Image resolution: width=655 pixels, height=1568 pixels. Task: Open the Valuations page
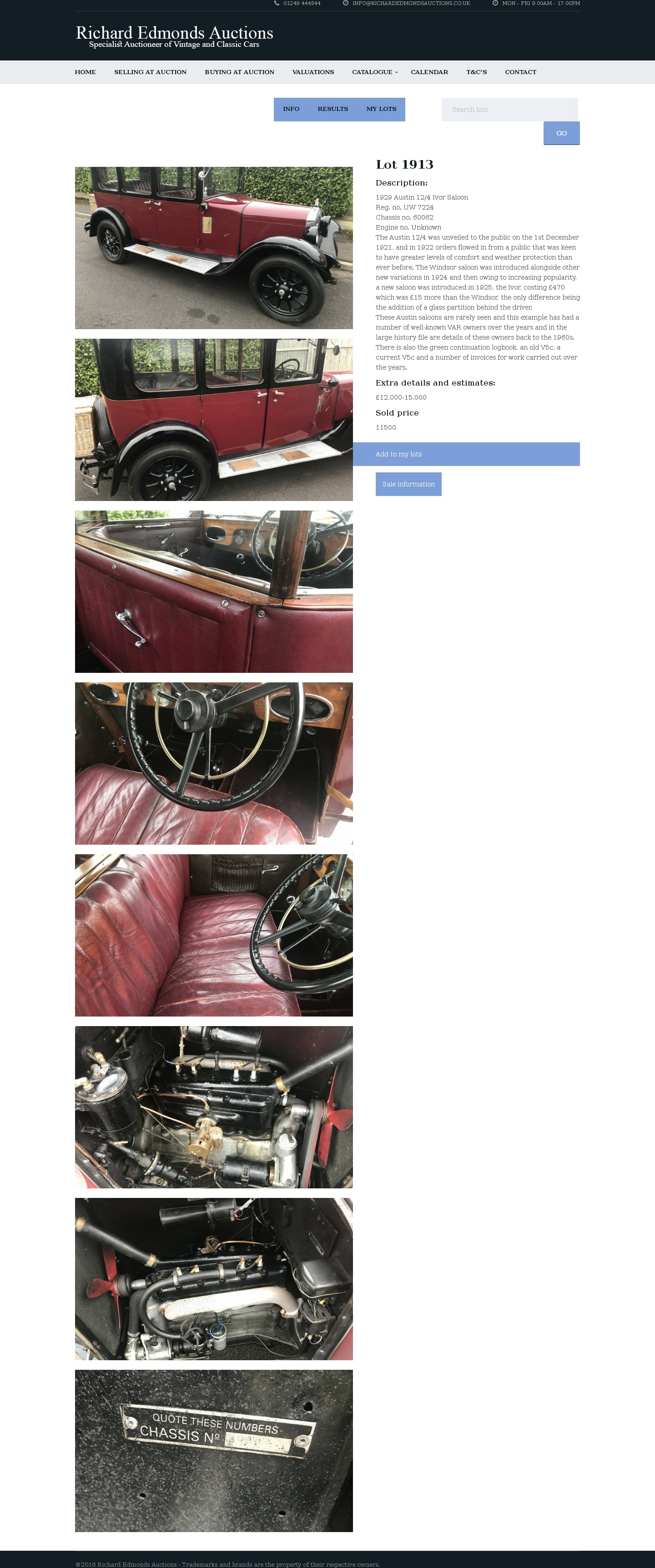pos(313,72)
